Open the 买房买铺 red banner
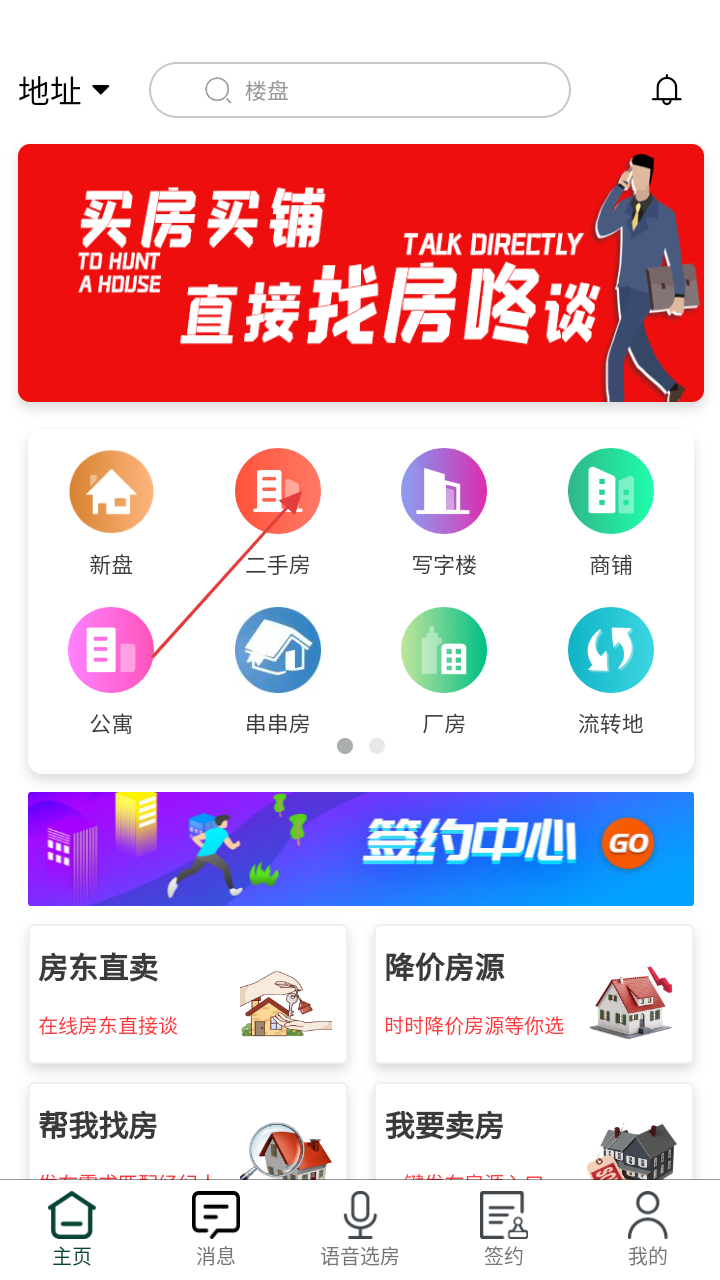The width and height of the screenshot is (720, 1280). click(x=360, y=273)
